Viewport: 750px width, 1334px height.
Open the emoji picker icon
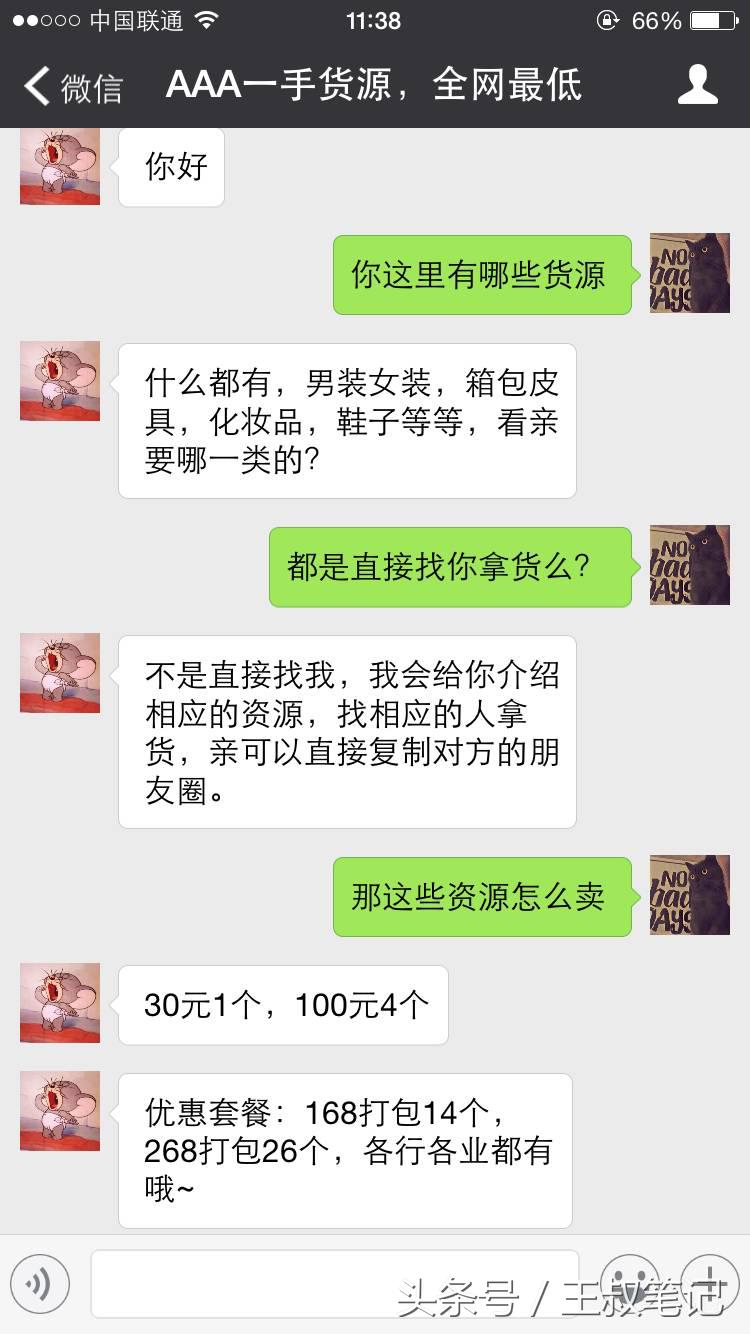tap(631, 1288)
